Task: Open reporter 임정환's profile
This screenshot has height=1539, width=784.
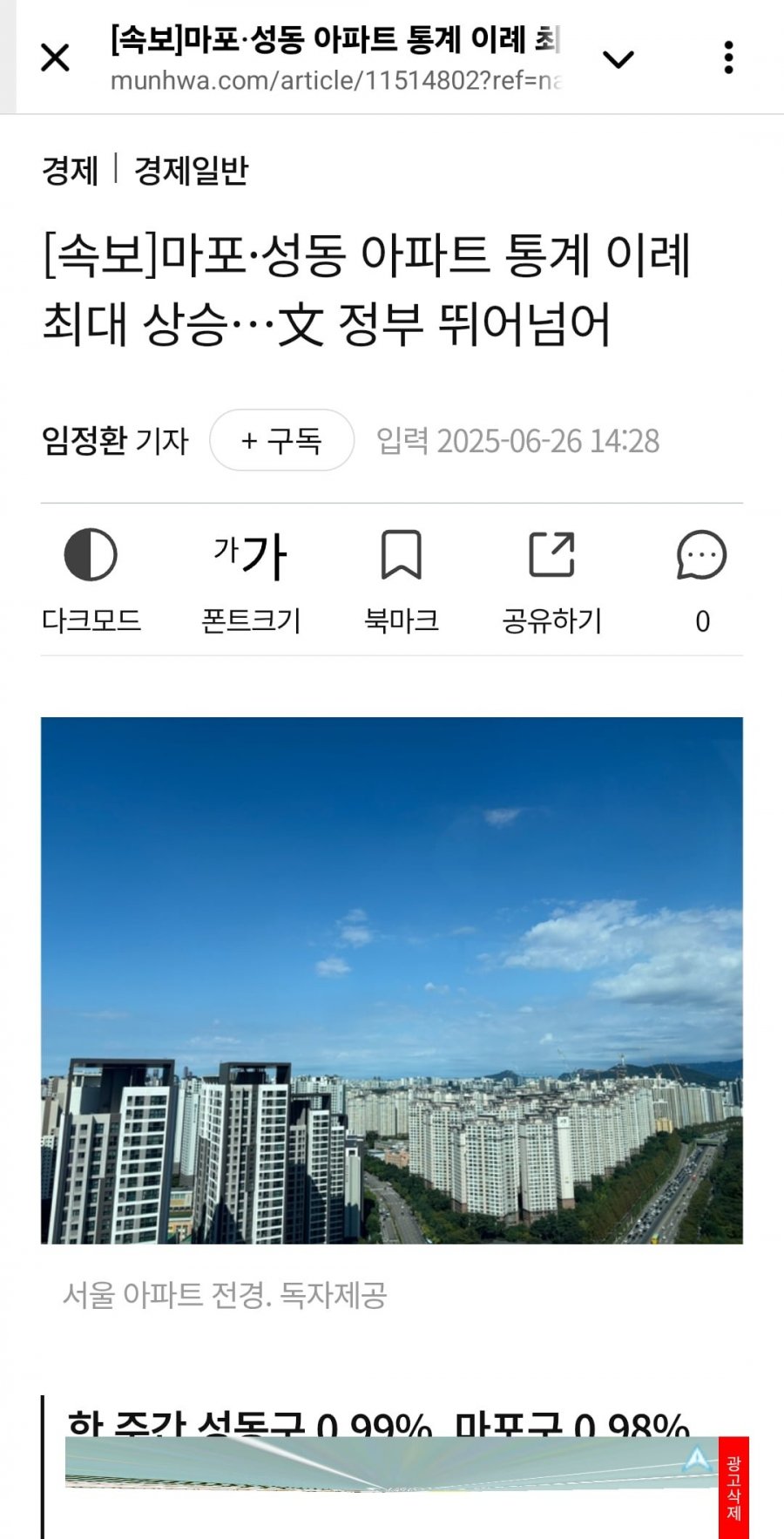Action: [x=85, y=440]
